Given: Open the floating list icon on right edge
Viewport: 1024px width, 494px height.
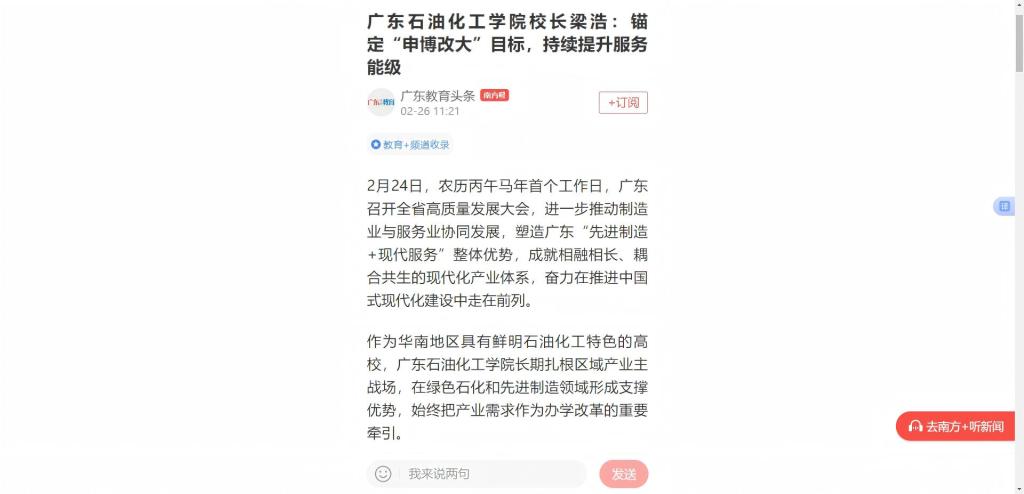Looking at the screenshot, I should tap(1004, 206).
